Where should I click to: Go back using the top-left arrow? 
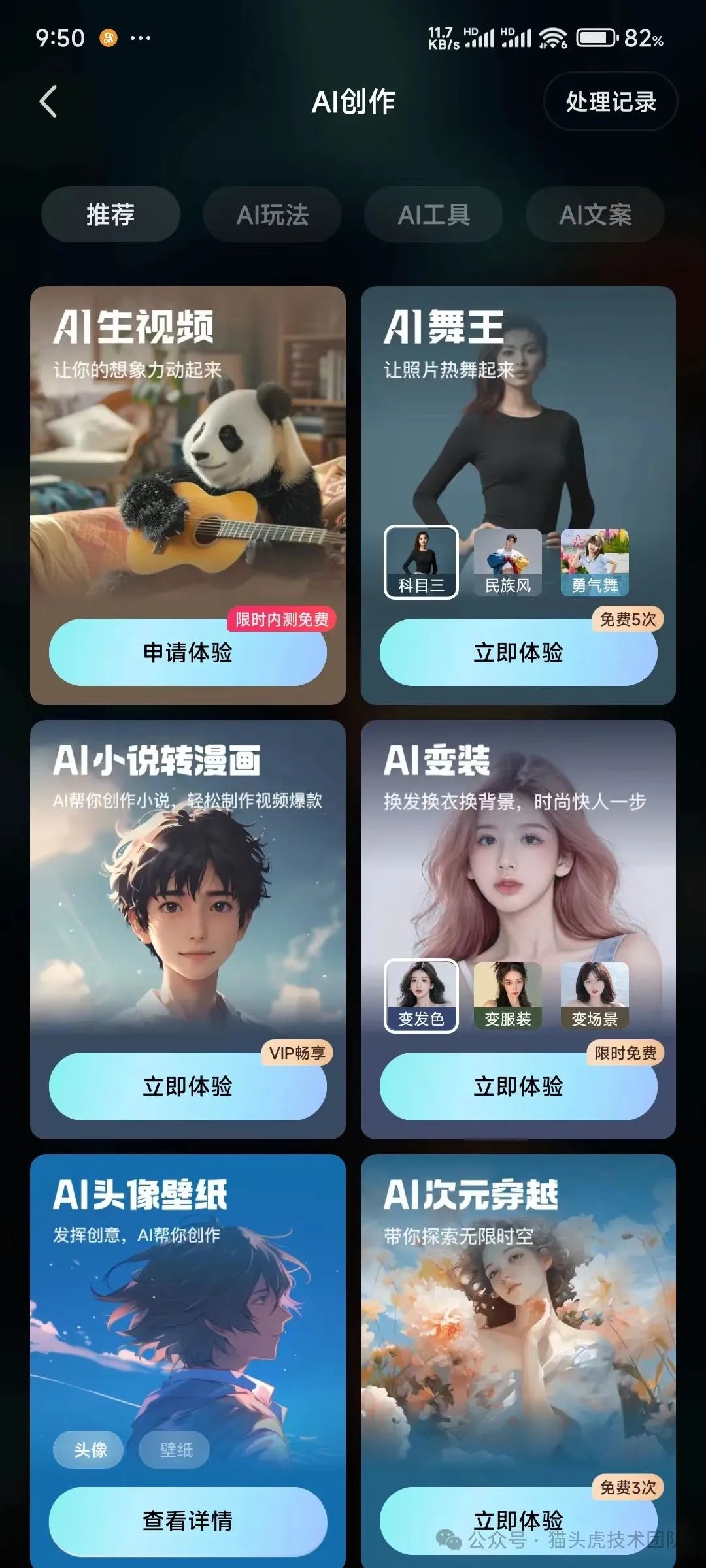pyautogui.click(x=48, y=102)
